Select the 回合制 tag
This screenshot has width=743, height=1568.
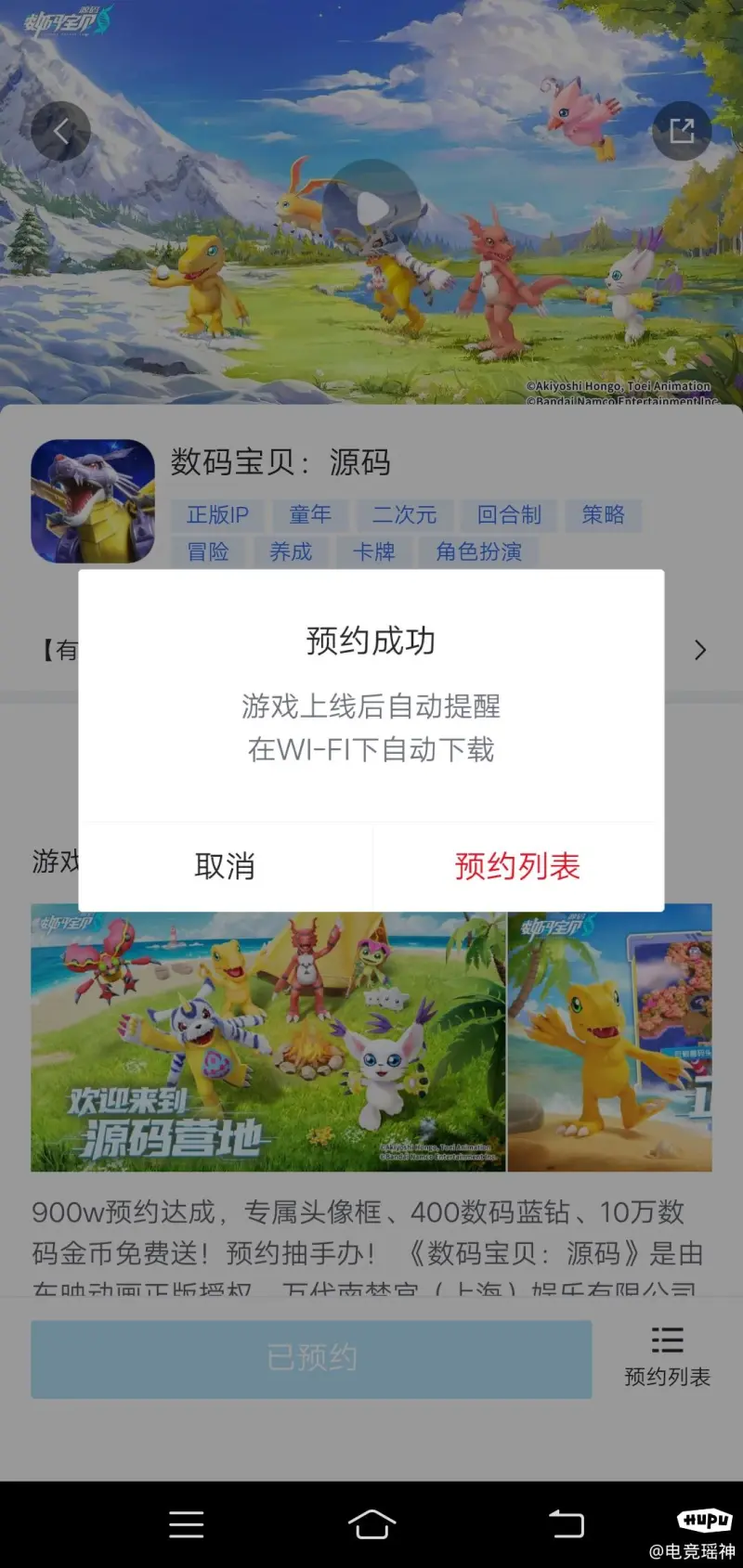tap(509, 514)
